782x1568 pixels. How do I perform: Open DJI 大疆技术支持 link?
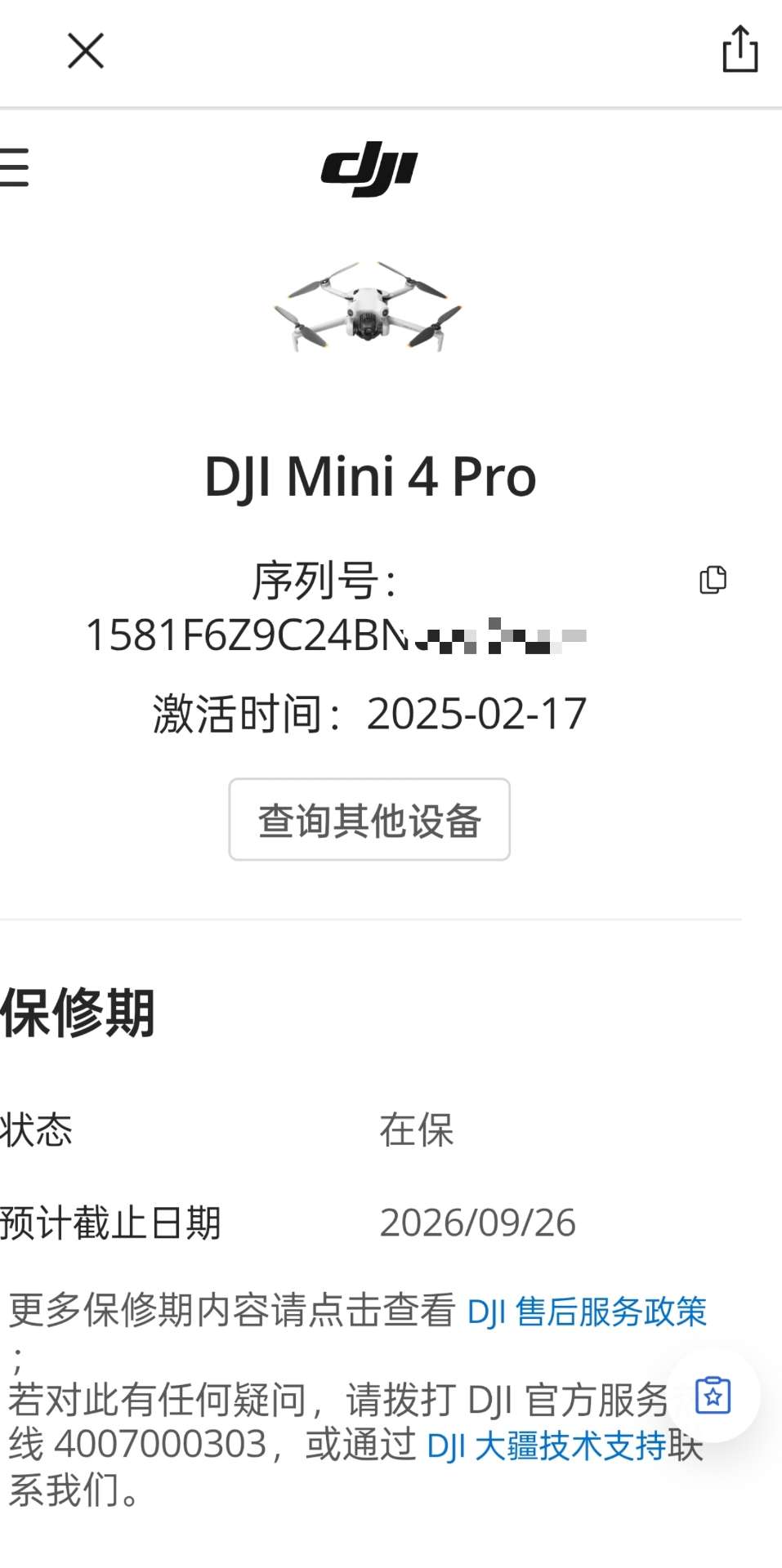click(546, 1445)
